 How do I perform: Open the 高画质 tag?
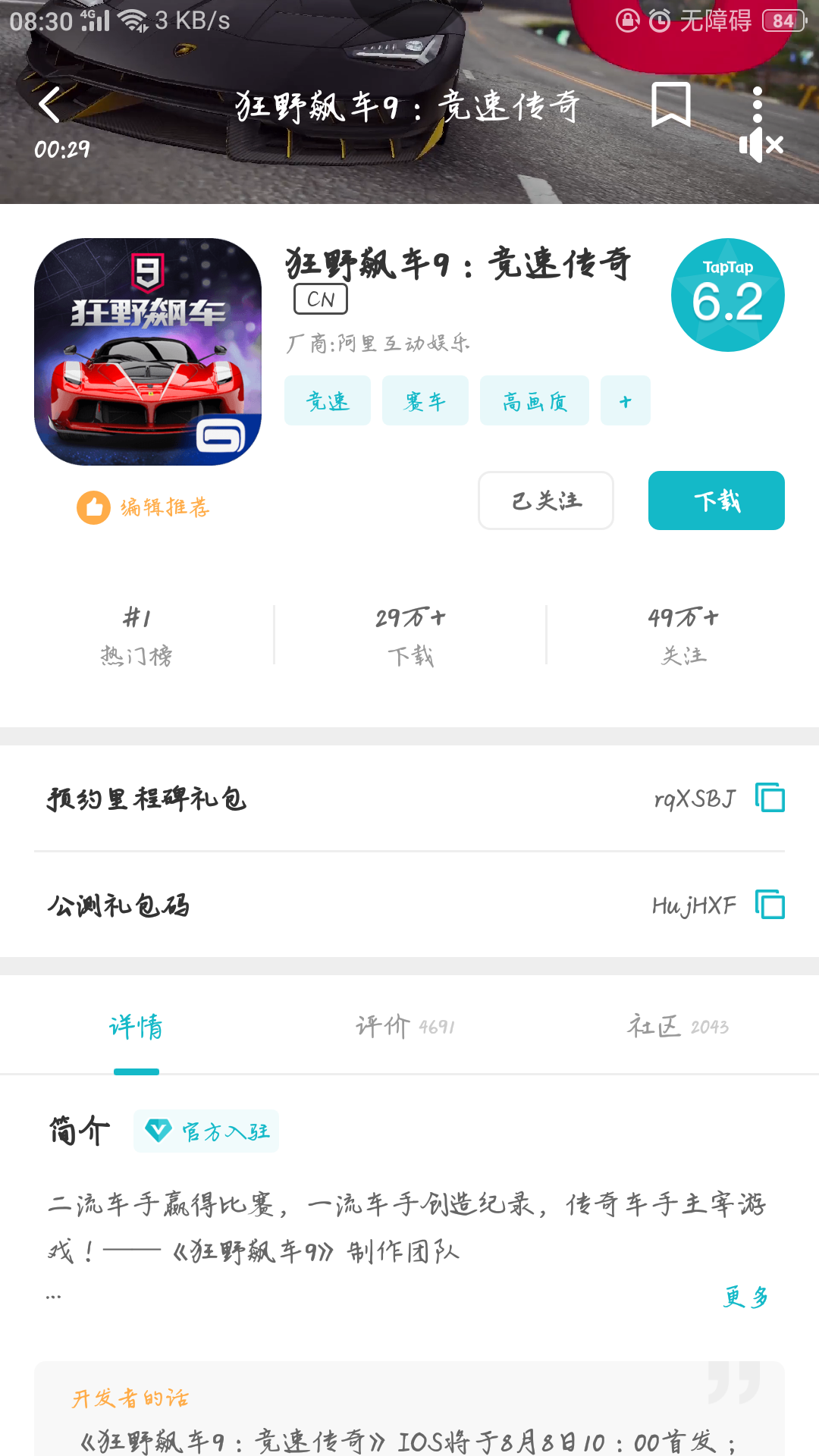(534, 400)
